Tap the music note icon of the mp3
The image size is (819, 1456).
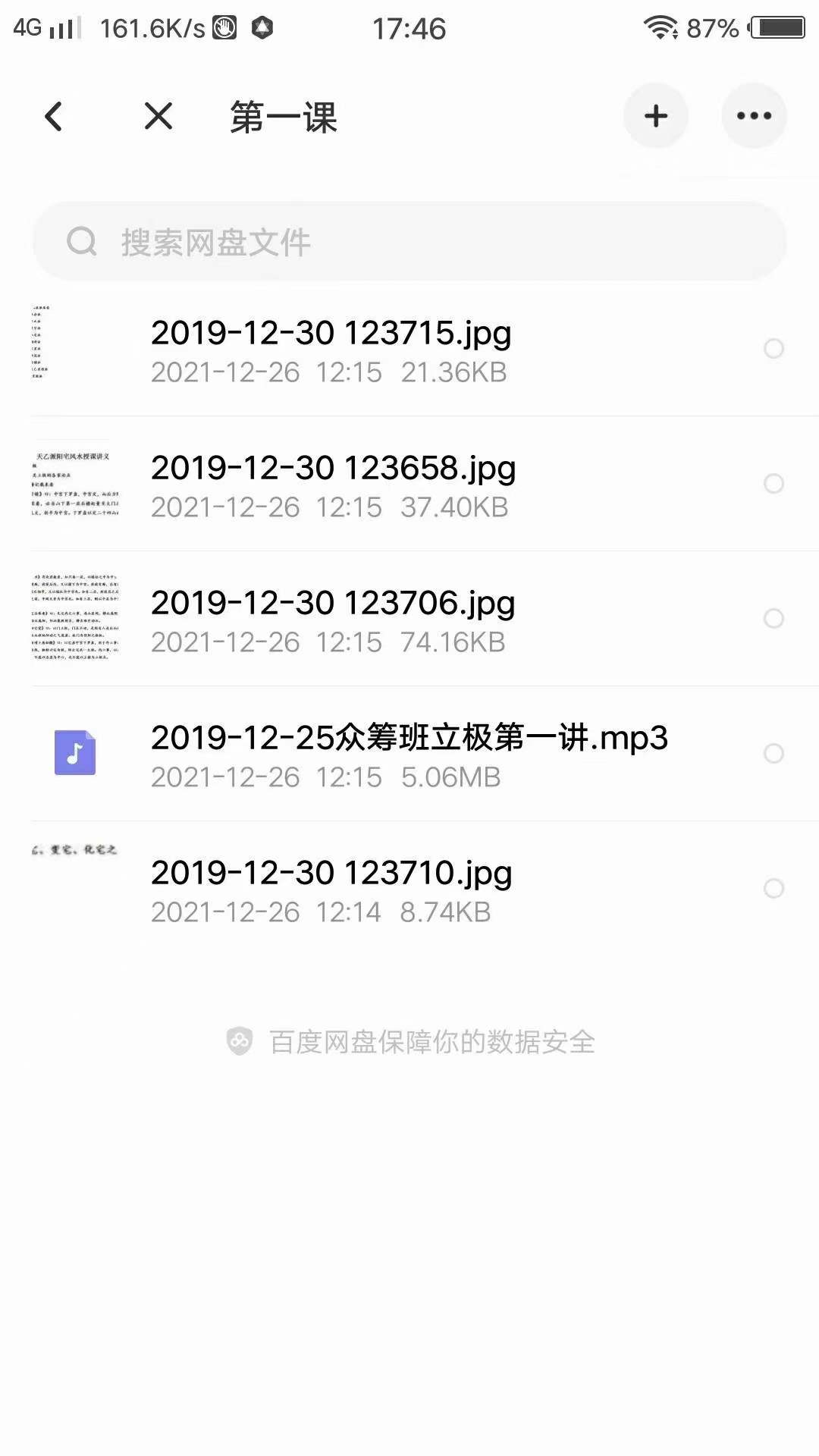click(76, 753)
